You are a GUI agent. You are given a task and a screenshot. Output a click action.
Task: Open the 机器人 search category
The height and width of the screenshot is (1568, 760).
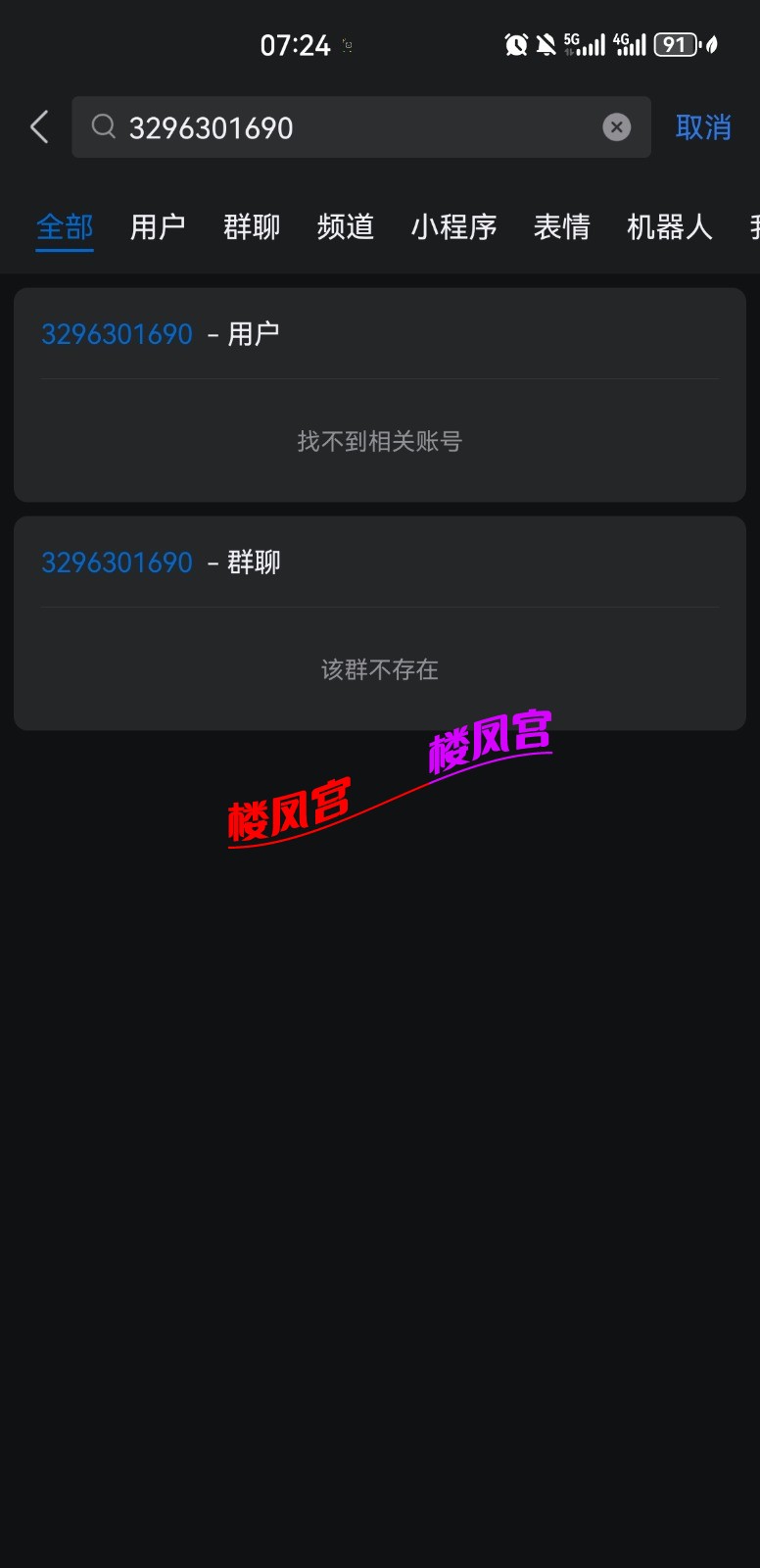click(669, 226)
